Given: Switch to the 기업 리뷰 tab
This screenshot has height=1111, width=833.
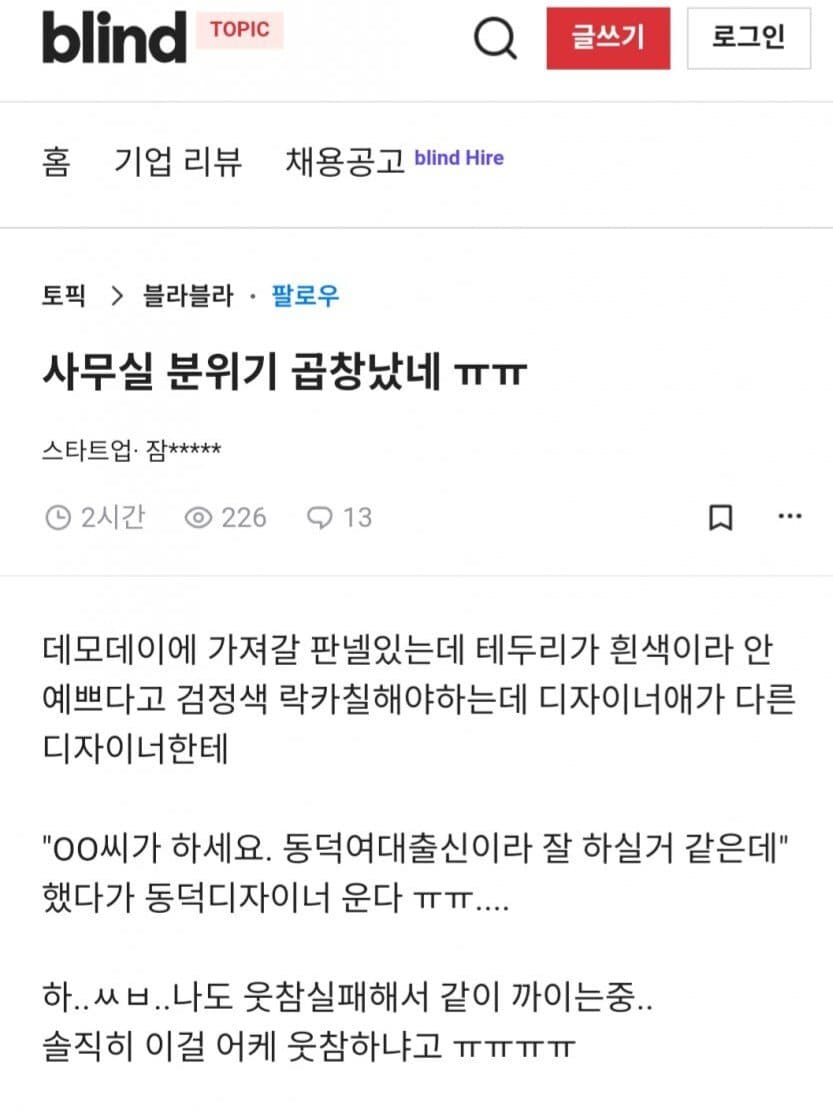Looking at the screenshot, I should coord(178,161).
